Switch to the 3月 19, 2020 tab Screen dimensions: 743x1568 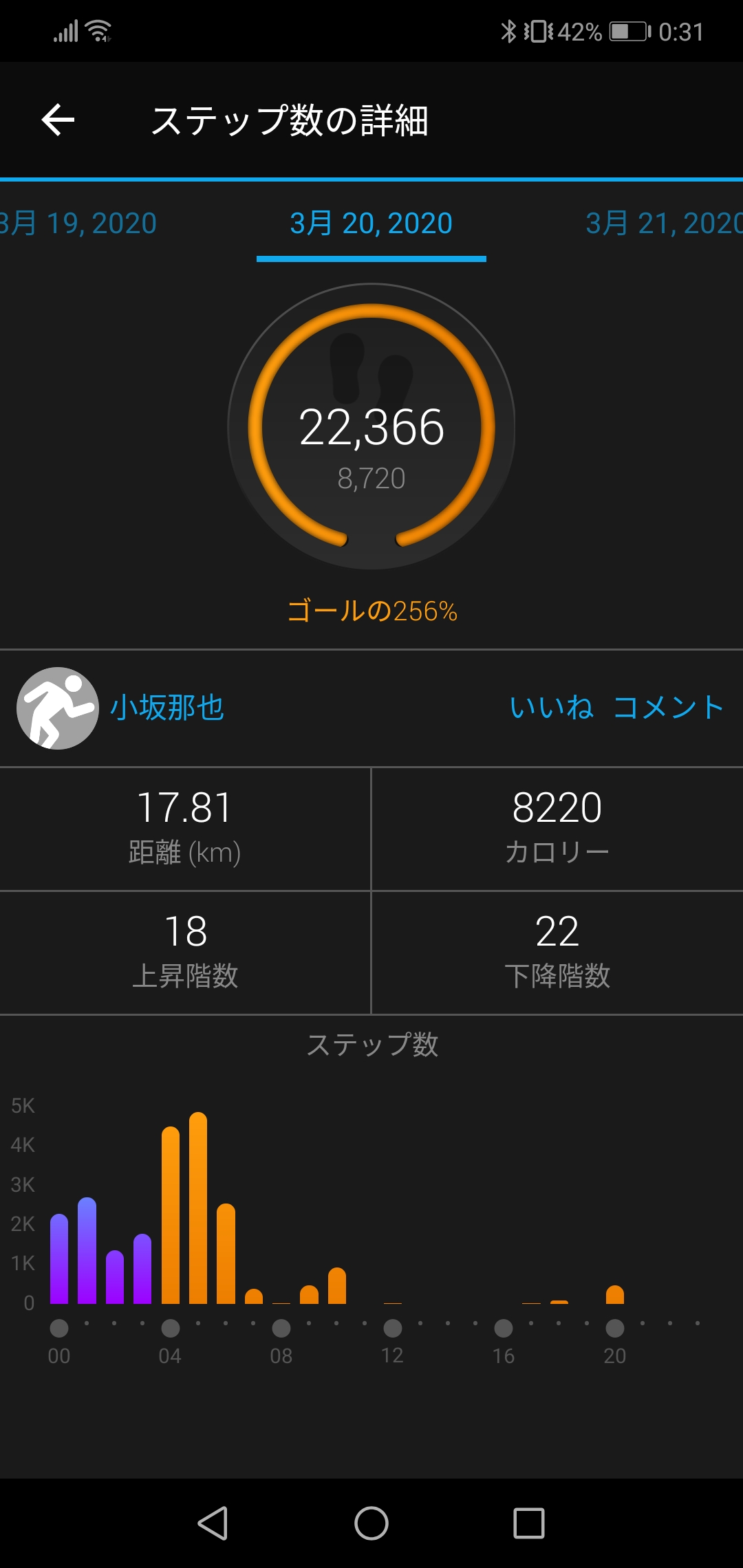[x=78, y=224]
